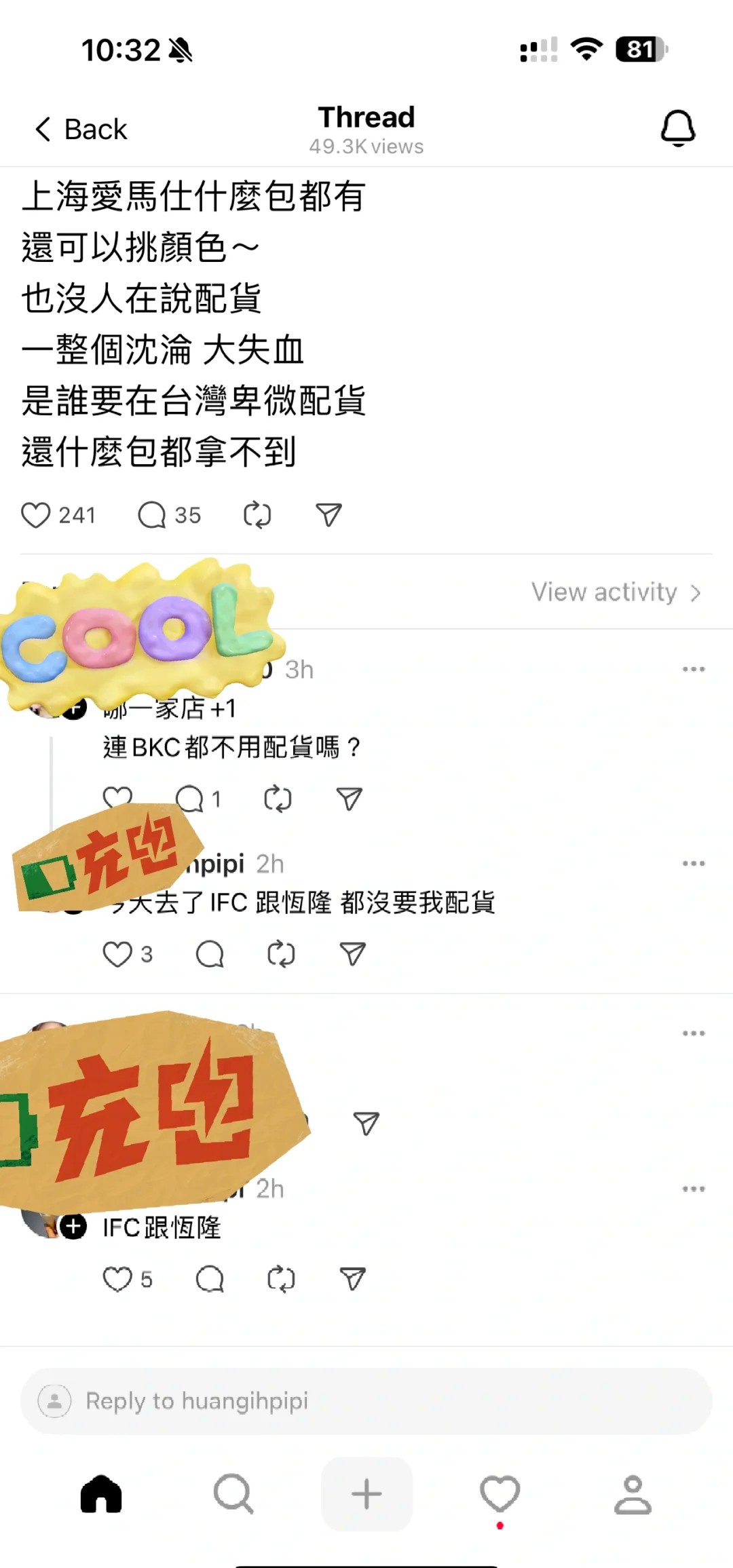The width and height of the screenshot is (733, 1568).
Task: Repost the reply with 3 likes
Action: pos(281,955)
